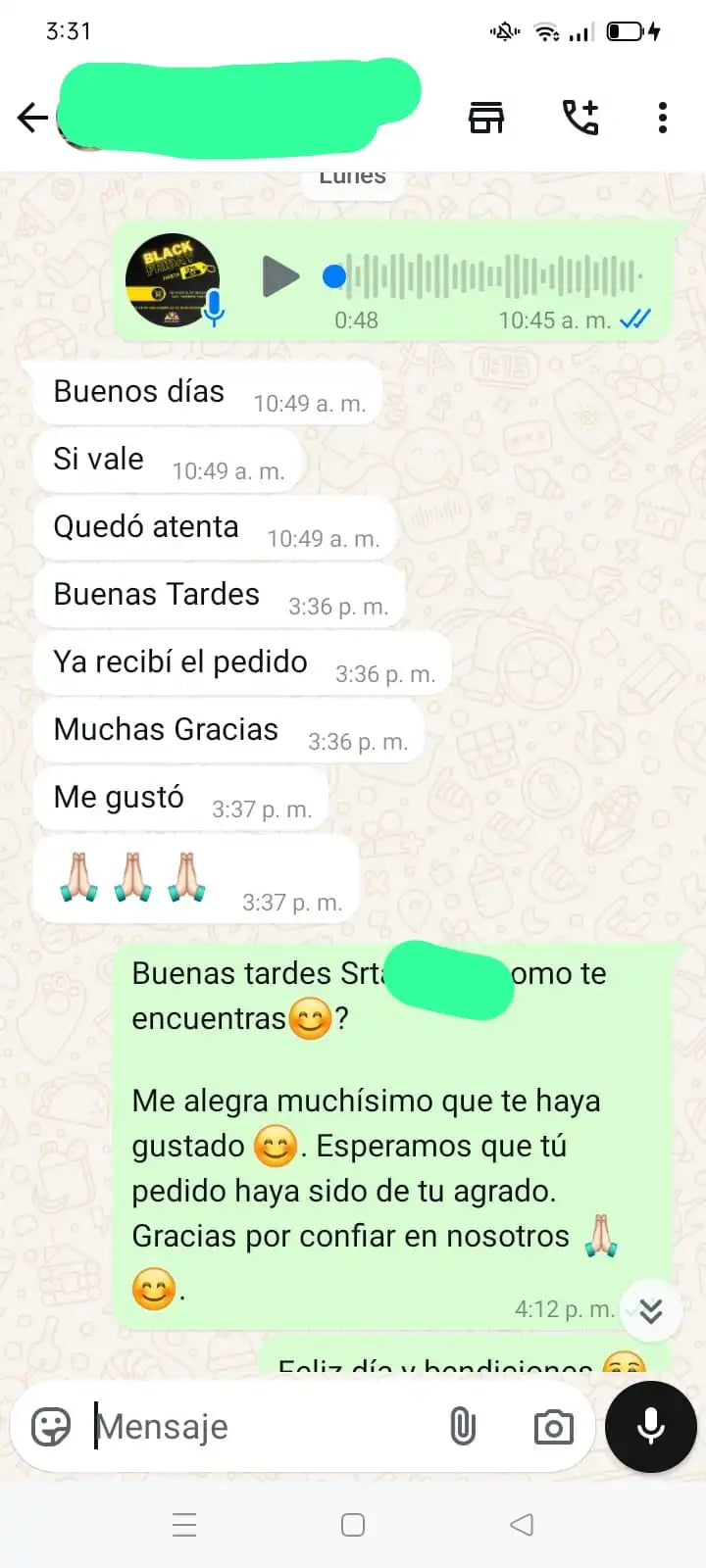706x1568 pixels.
Task: Tap the system back navigation button
Action: pyautogui.click(x=522, y=1525)
